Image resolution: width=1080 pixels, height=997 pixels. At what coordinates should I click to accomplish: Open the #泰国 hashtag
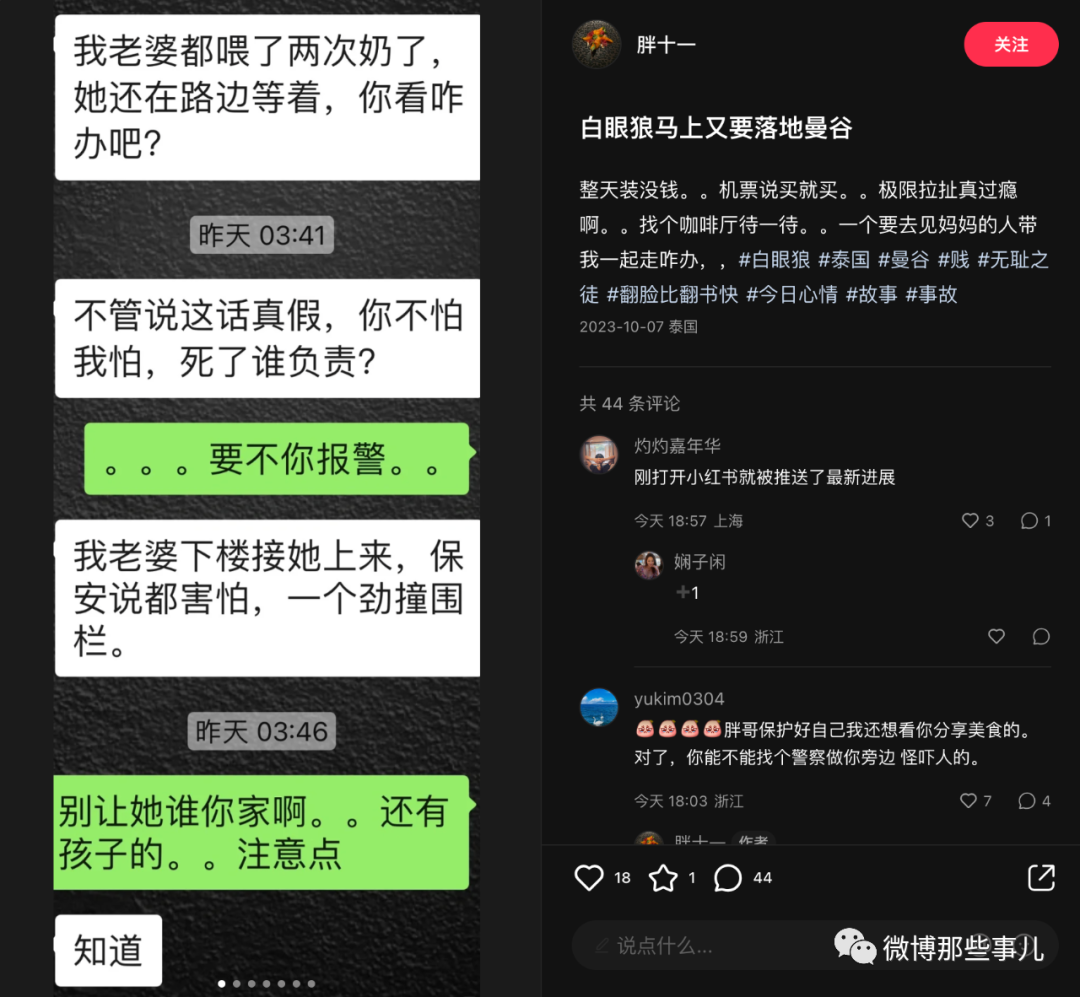(x=843, y=260)
